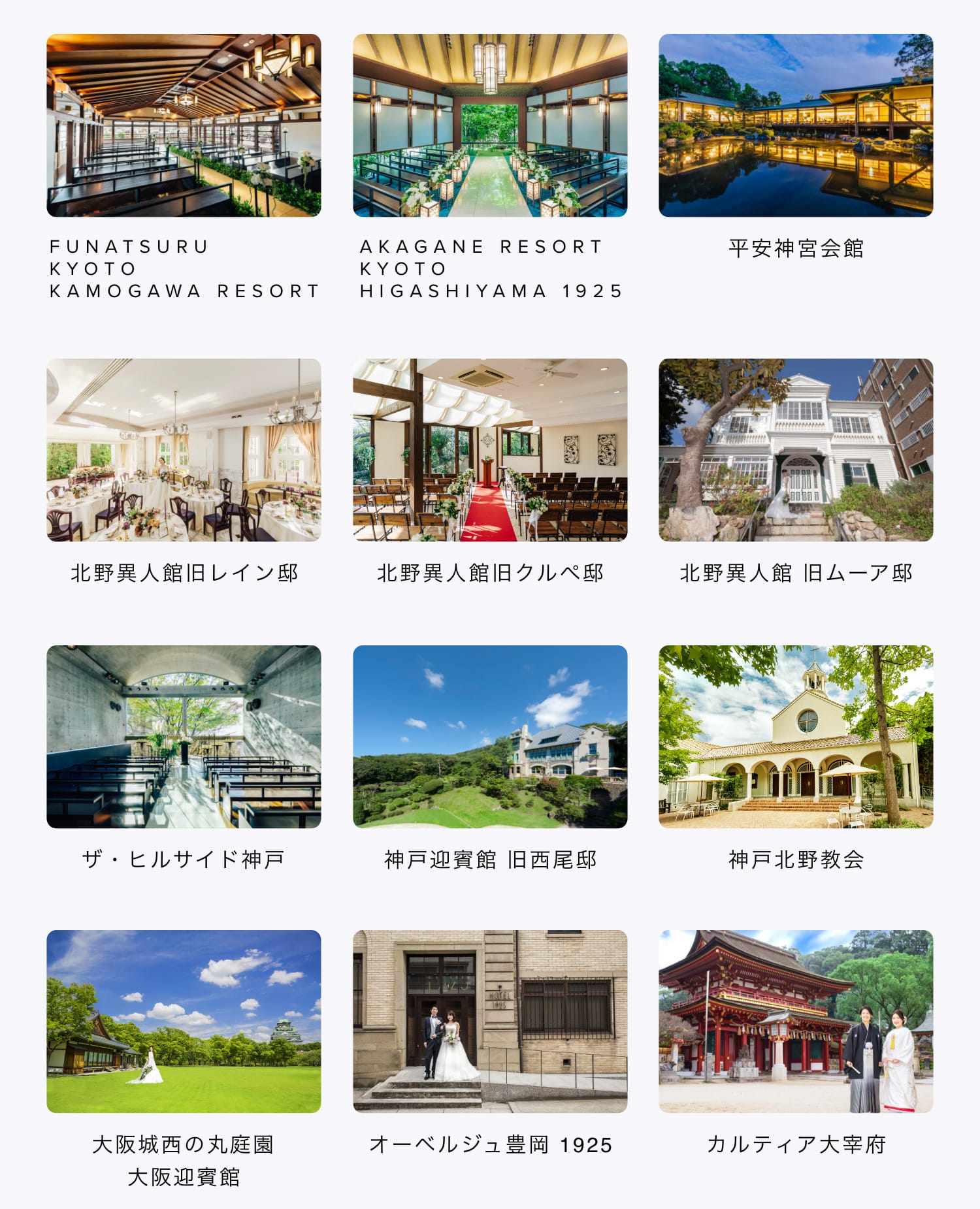The height and width of the screenshot is (1209, 980).
Task: Select the オーベルジュ豊岡 1925 venue
Action: pyautogui.click(x=490, y=1022)
